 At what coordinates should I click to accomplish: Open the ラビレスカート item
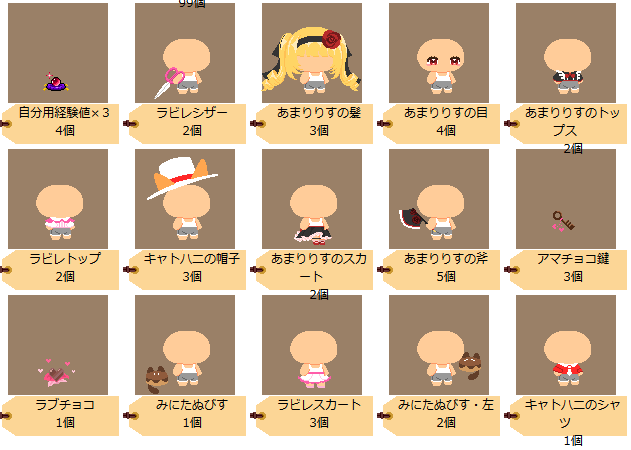tap(311, 344)
